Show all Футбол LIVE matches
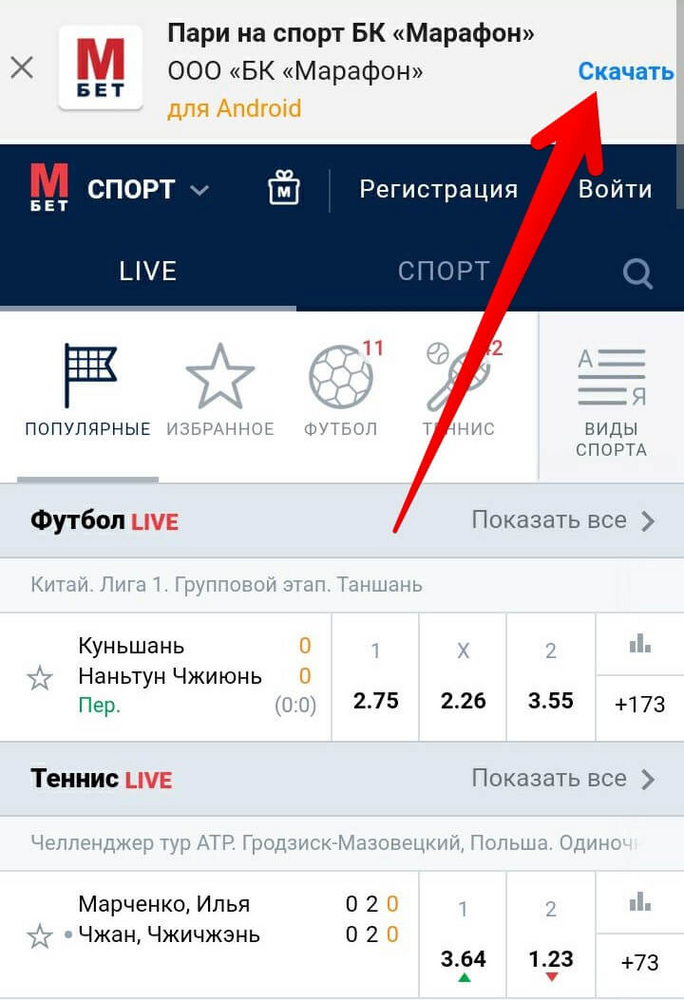The width and height of the screenshot is (684, 1000). click(x=563, y=521)
